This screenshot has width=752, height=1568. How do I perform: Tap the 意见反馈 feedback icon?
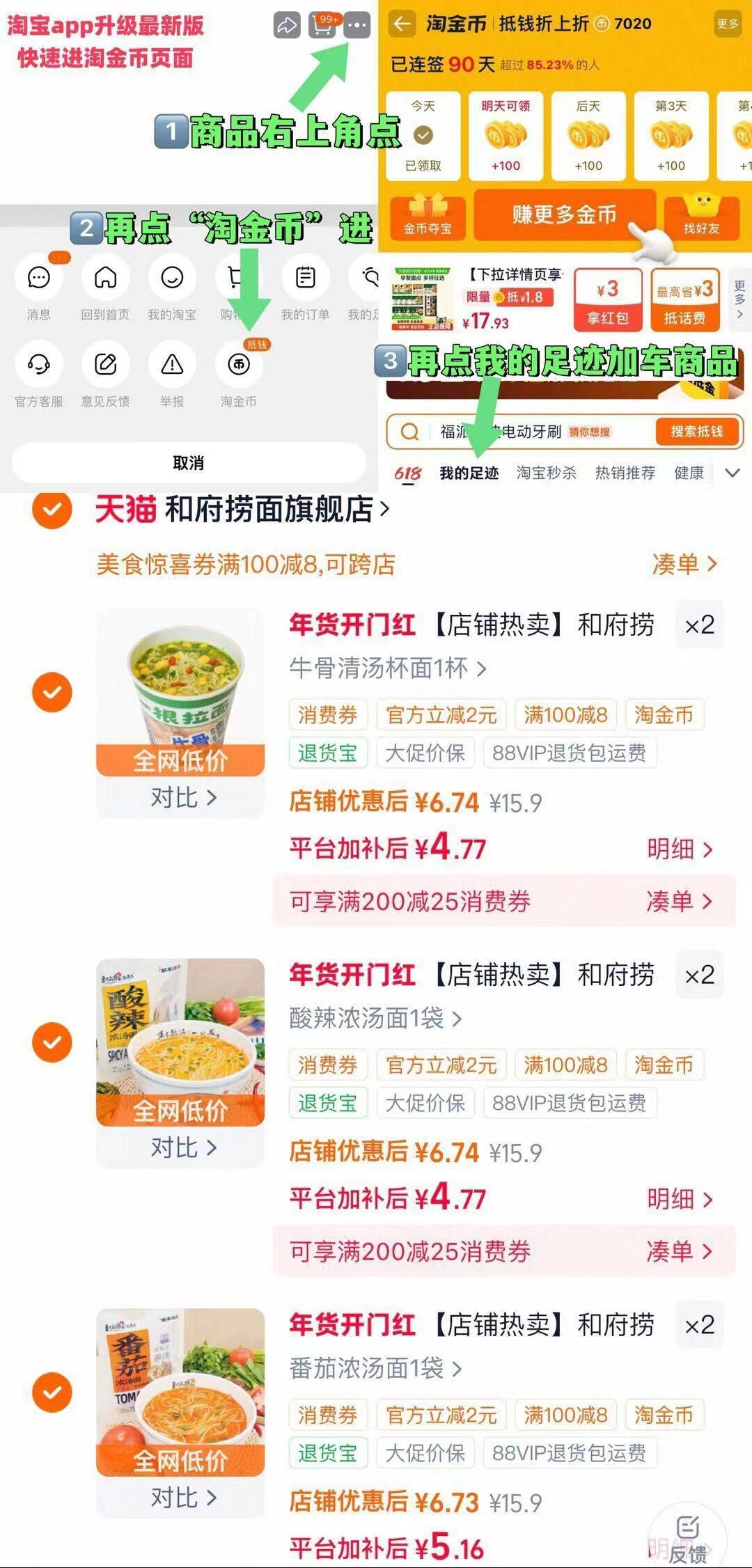coord(105,363)
